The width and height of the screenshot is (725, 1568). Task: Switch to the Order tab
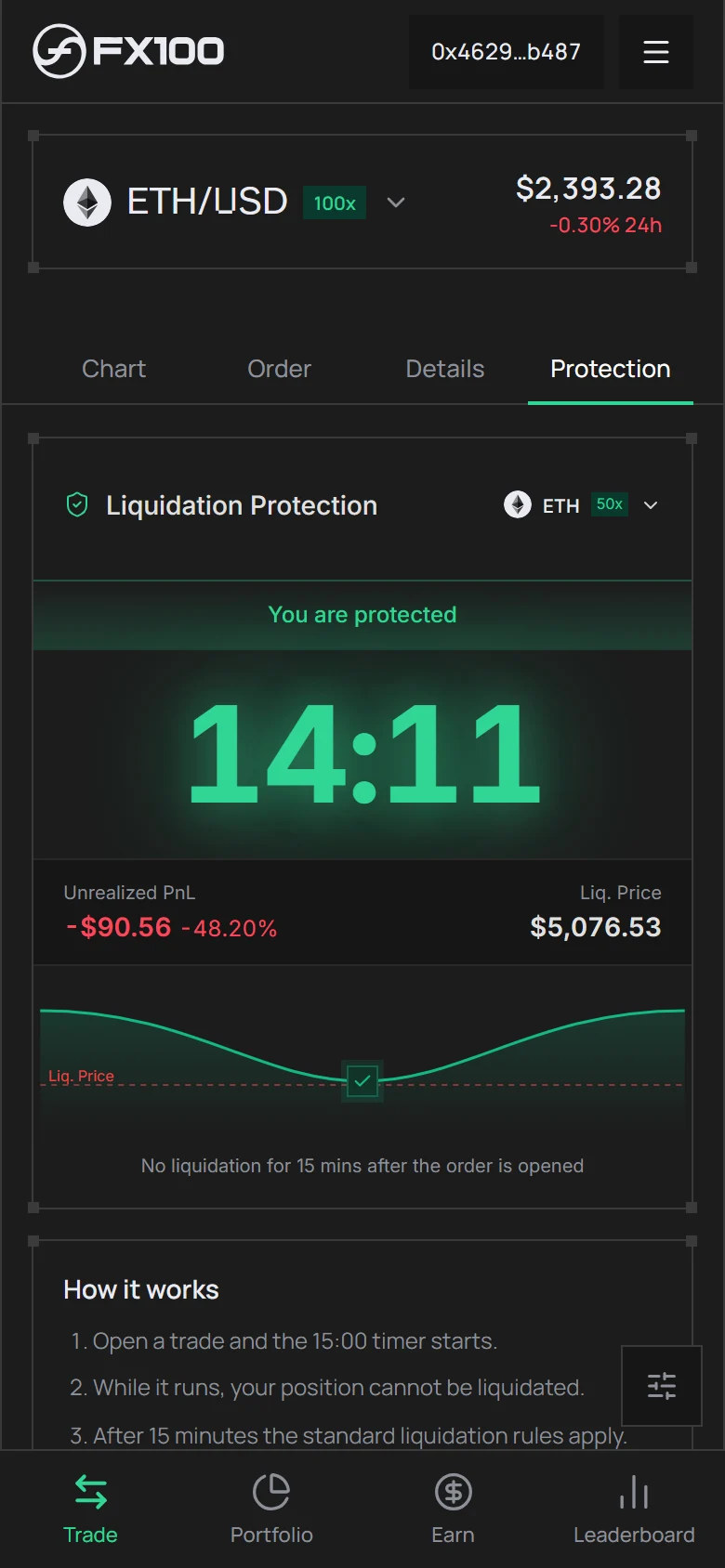pyautogui.click(x=280, y=369)
